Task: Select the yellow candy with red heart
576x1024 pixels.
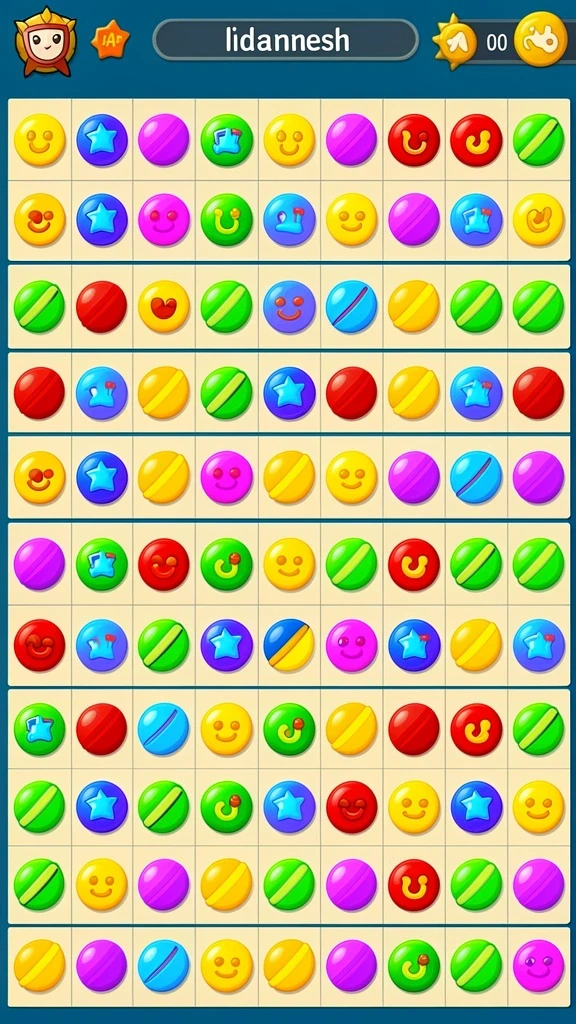Action: (164, 306)
